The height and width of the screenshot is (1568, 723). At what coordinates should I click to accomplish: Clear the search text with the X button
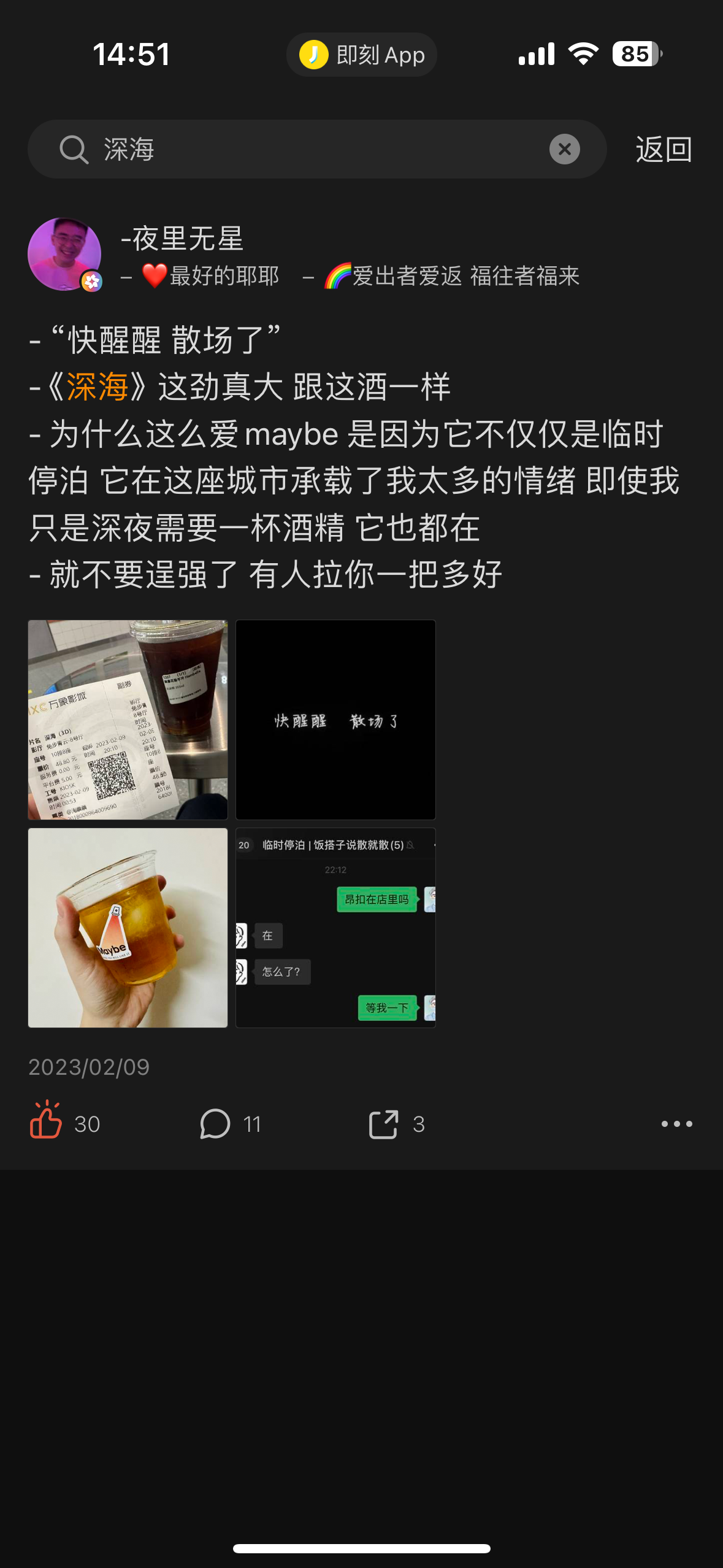[564, 149]
